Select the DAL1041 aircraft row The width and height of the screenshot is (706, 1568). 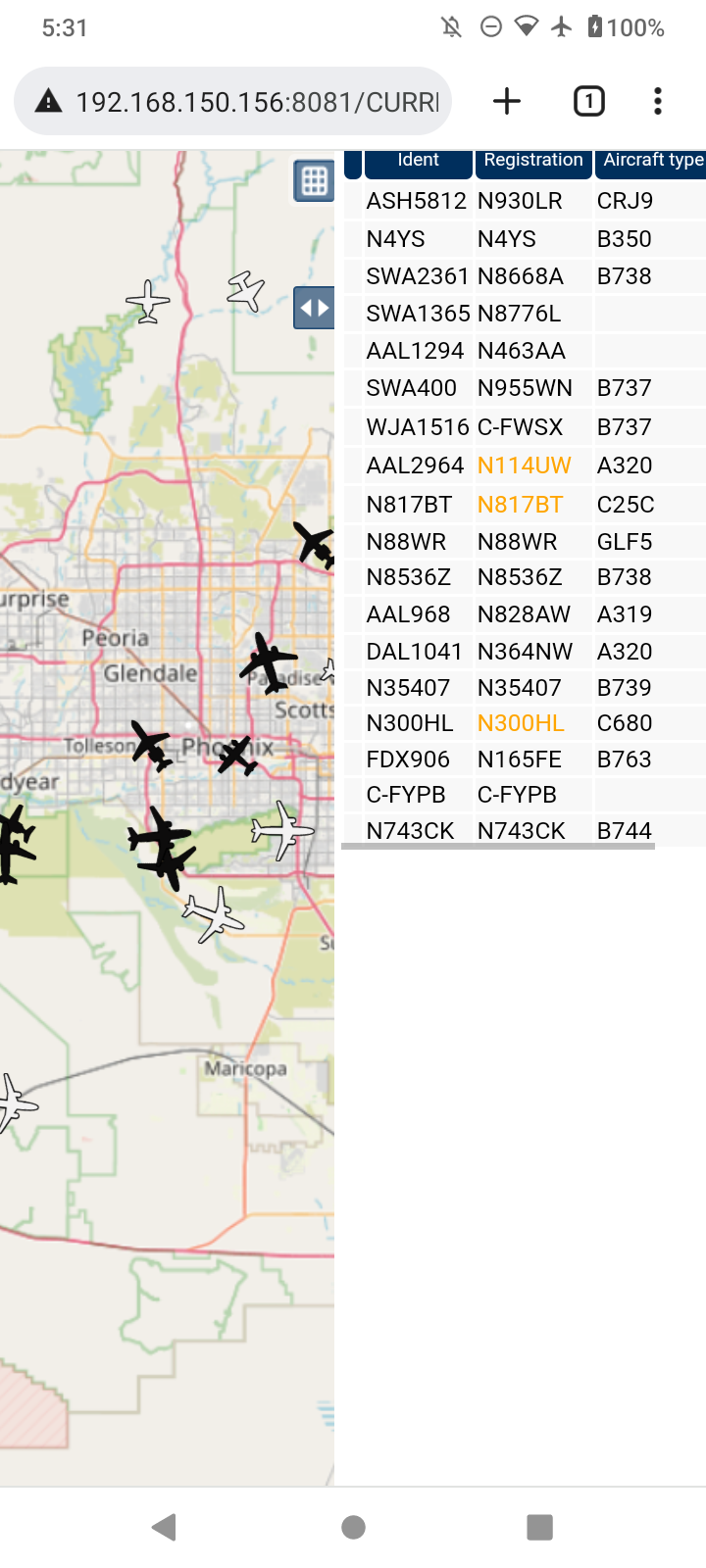[525, 652]
